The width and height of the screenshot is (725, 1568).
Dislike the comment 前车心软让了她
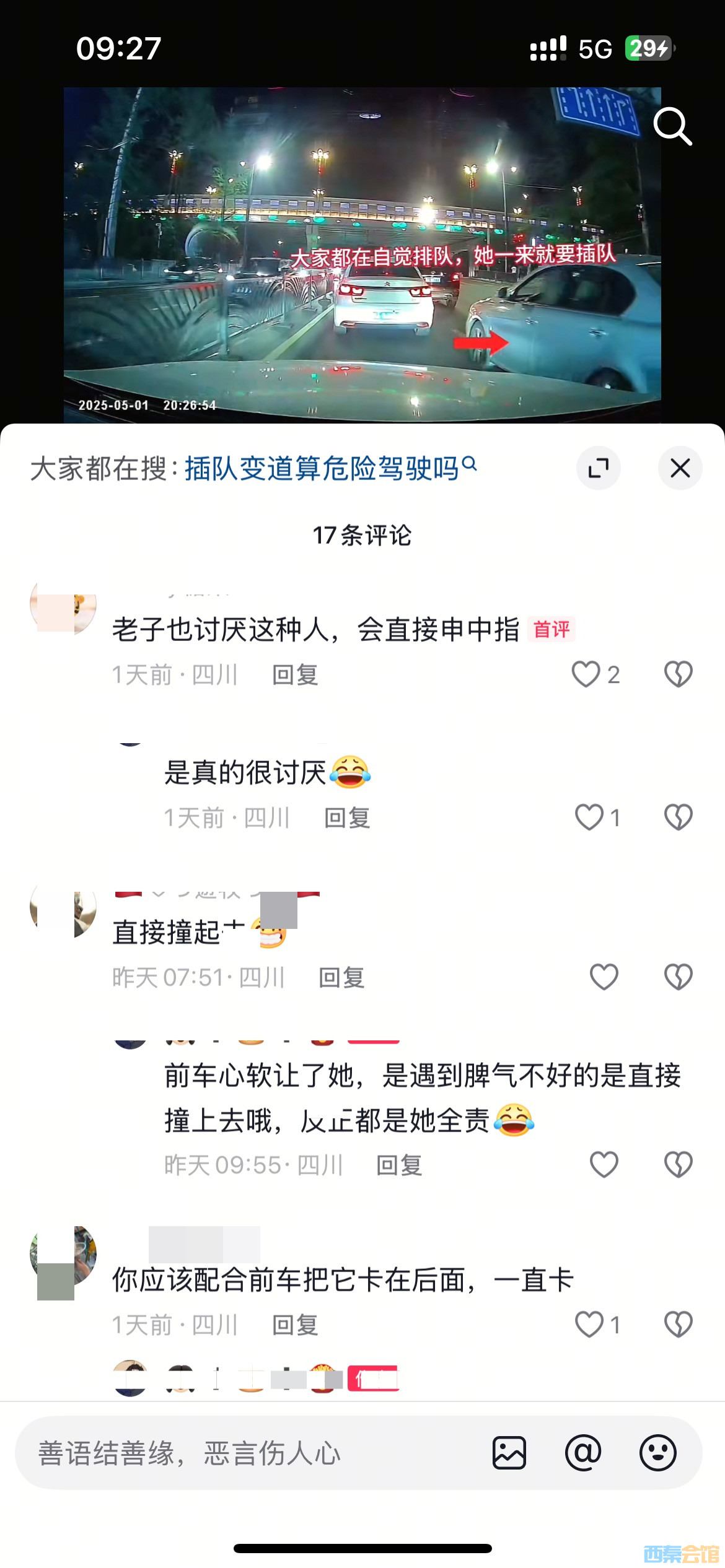tap(678, 1165)
